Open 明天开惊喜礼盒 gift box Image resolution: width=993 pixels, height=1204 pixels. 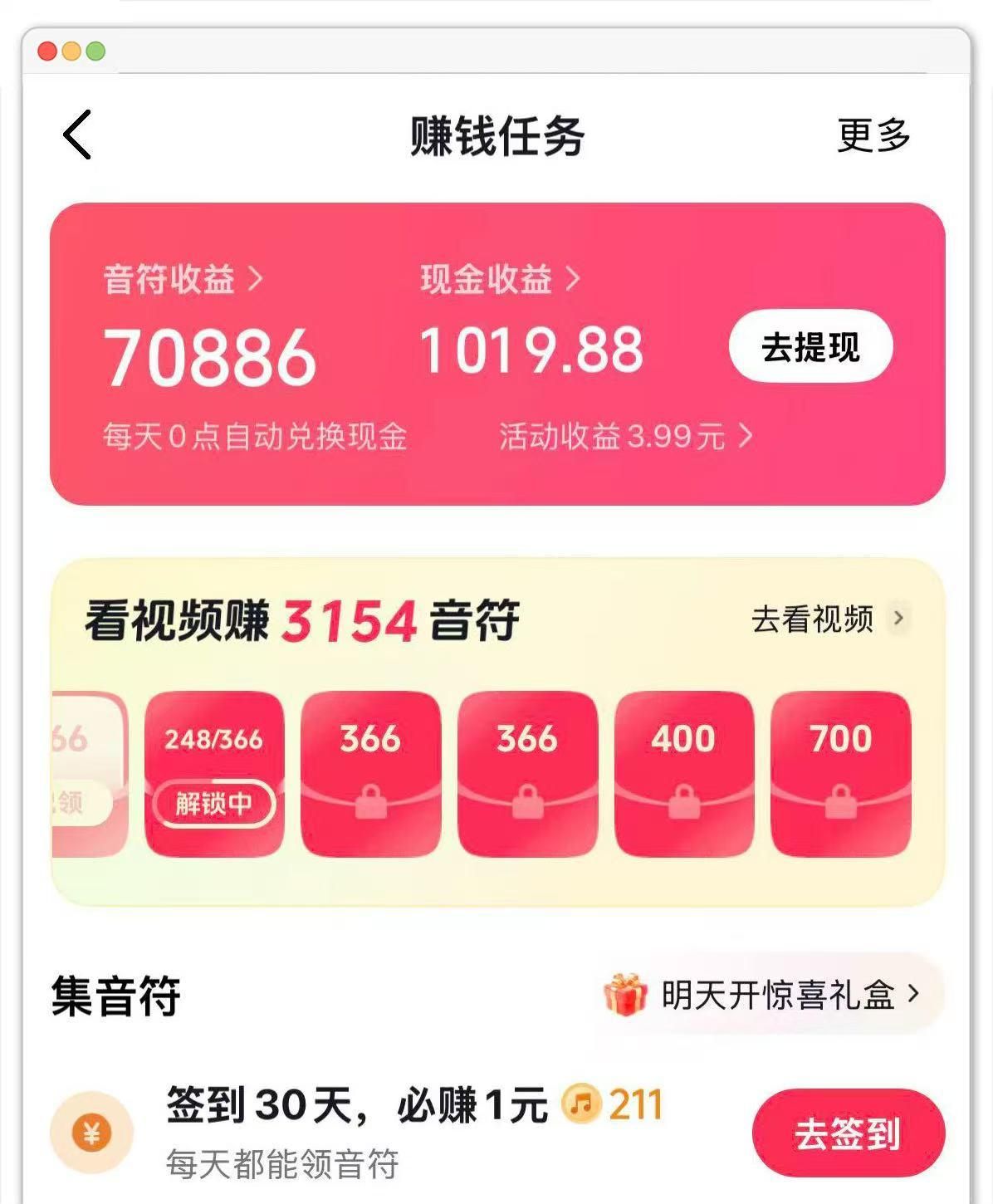tap(763, 994)
